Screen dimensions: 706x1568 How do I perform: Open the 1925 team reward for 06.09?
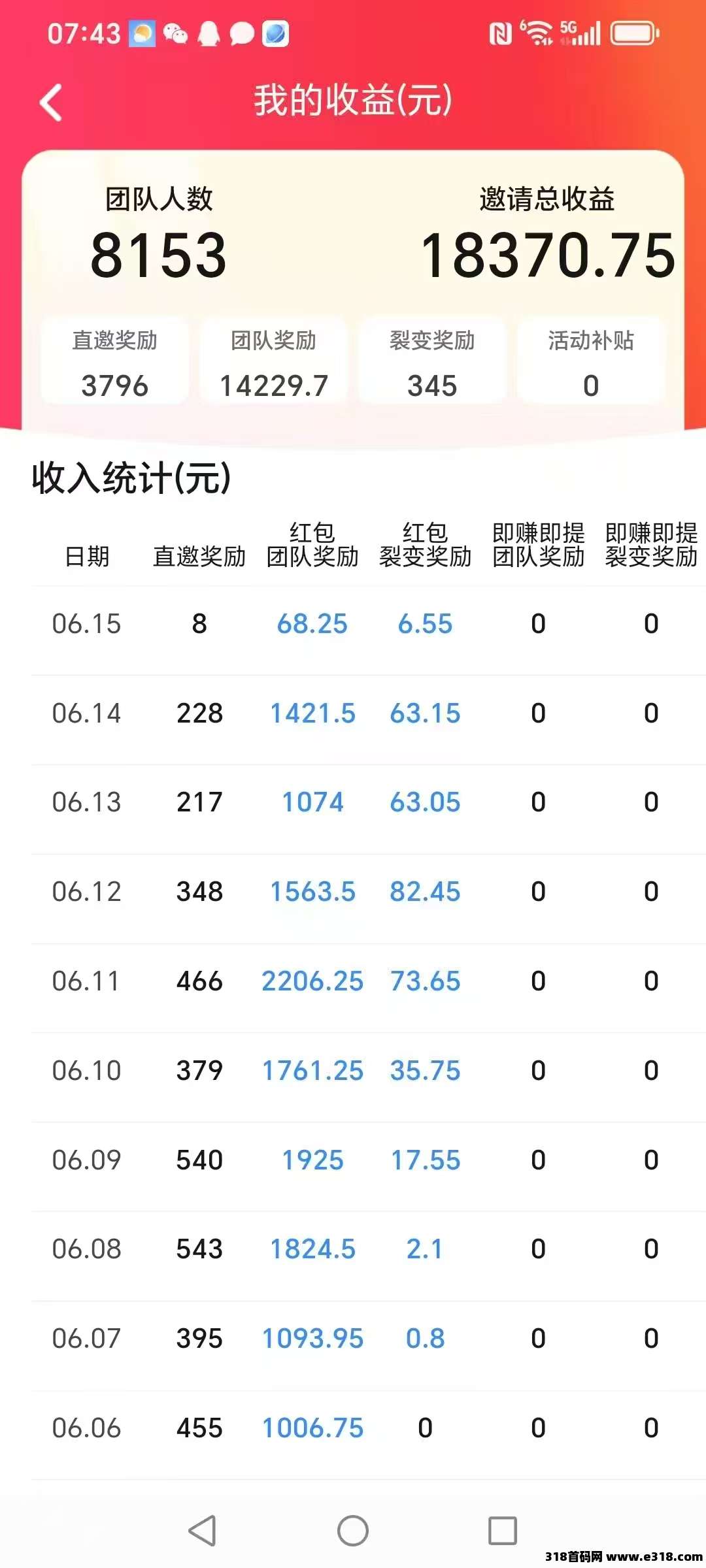pyautogui.click(x=312, y=1160)
